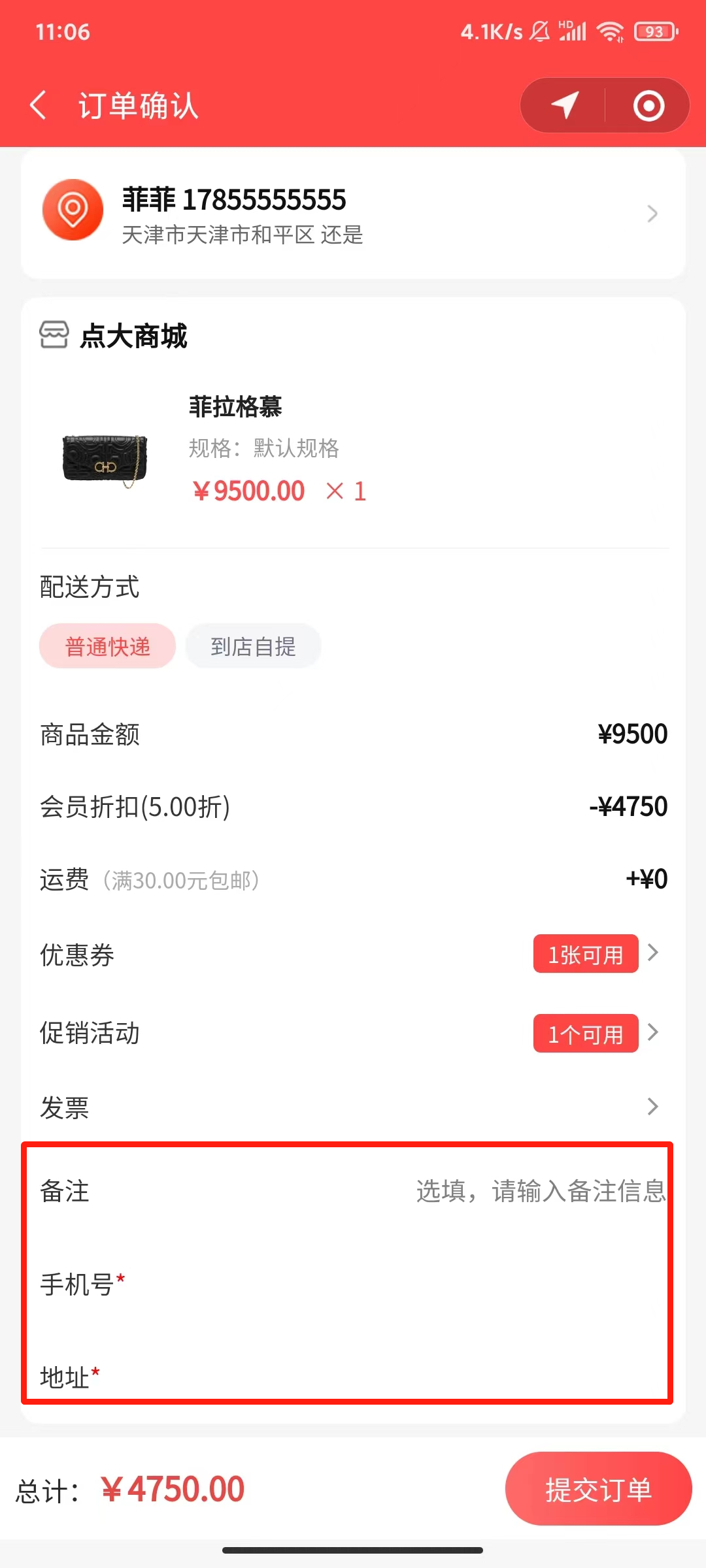This screenshot has height=1568, width=706.
Task: Tap the 手机号 input field
Action: (392, 1284)
